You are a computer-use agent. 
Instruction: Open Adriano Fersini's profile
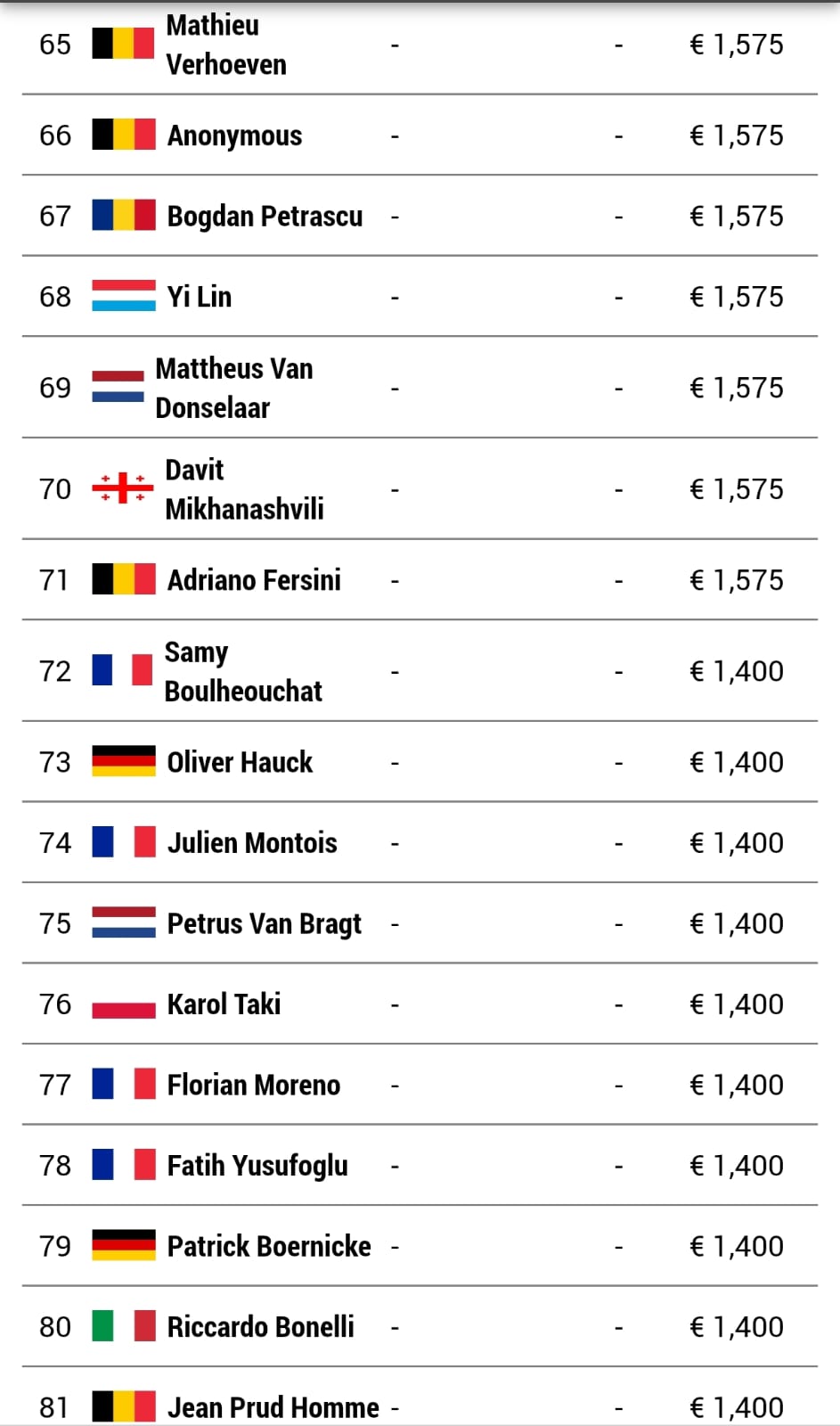coord(254,580)
